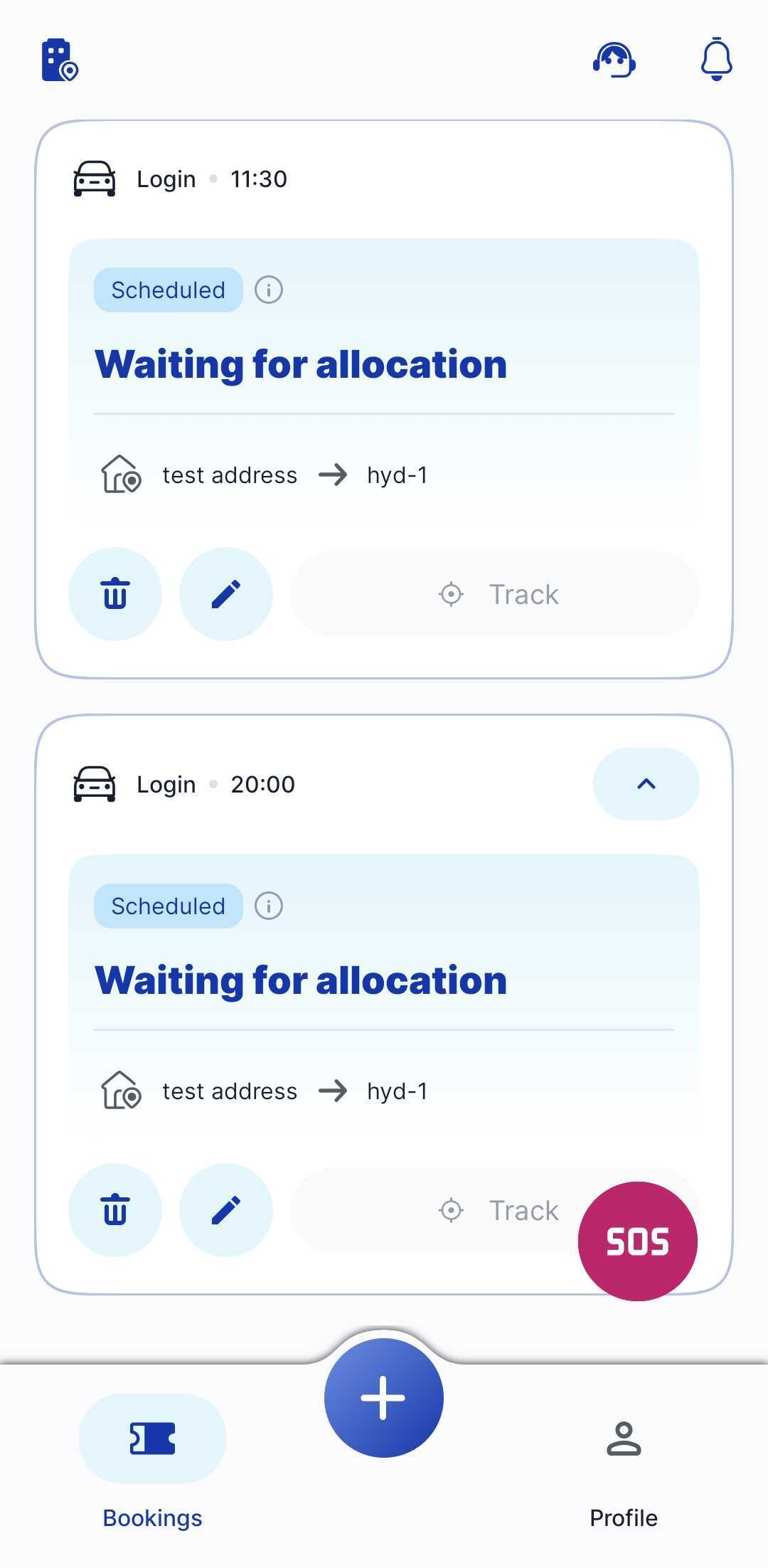Screen dimensions: 768x1568
Task: Trigger the SOS emergency button
Action: pos(637,1241)
